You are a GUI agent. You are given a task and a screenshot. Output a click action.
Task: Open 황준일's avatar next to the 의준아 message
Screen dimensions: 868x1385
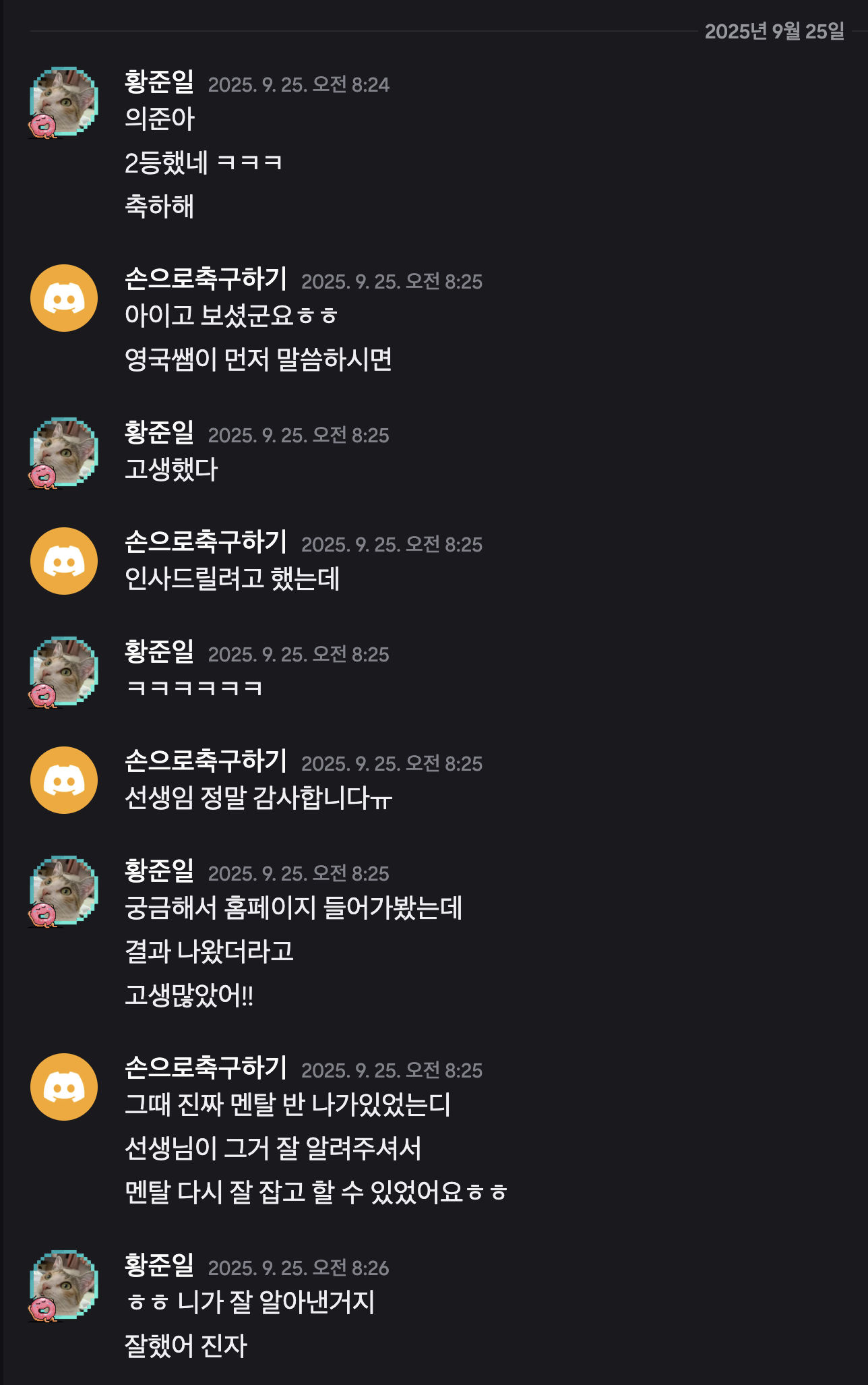point(64,102)
